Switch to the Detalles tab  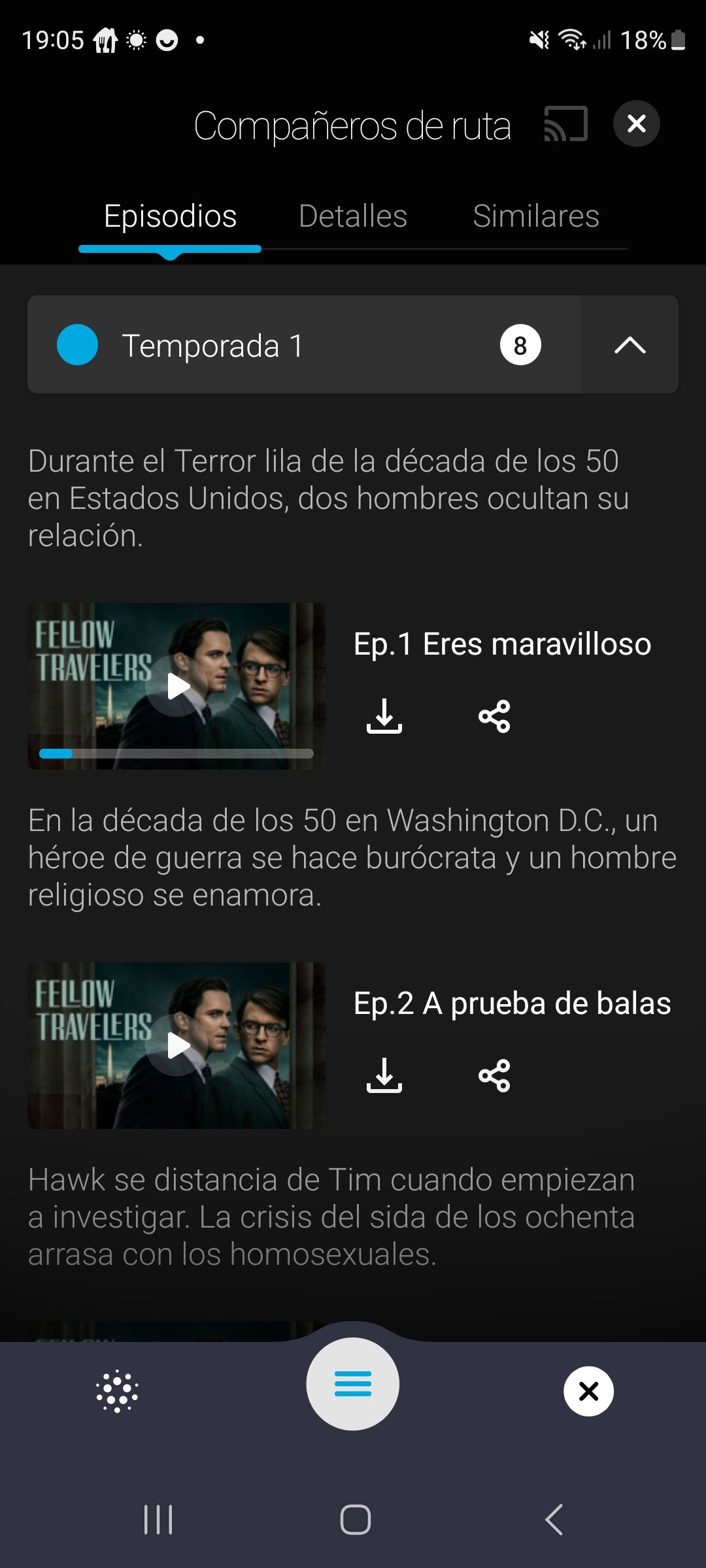352,216
